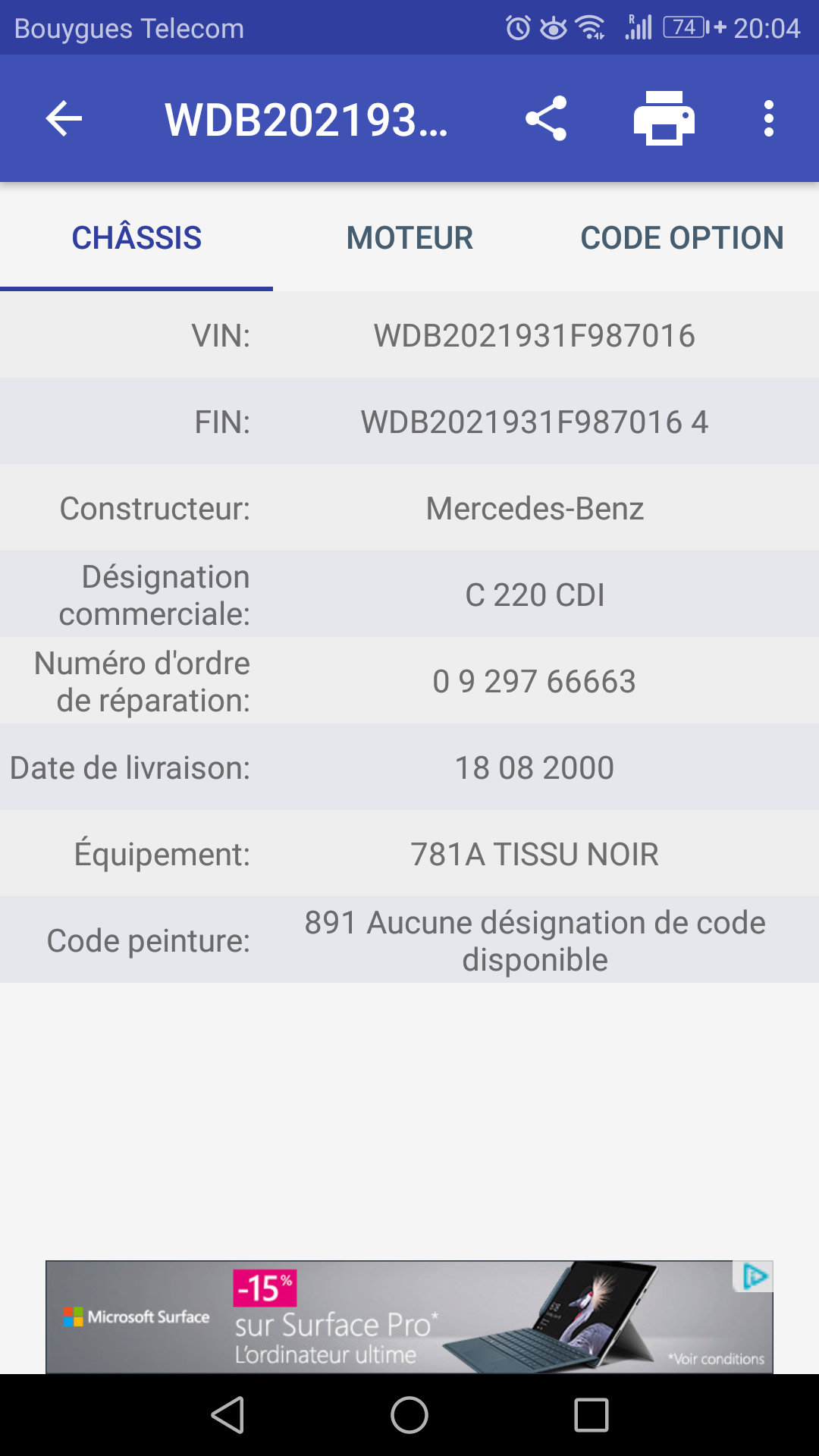The height and width of the screenshot is (1456, 819).
Task: Tap the AdChoices icon on the ad
Action: 754,1276
